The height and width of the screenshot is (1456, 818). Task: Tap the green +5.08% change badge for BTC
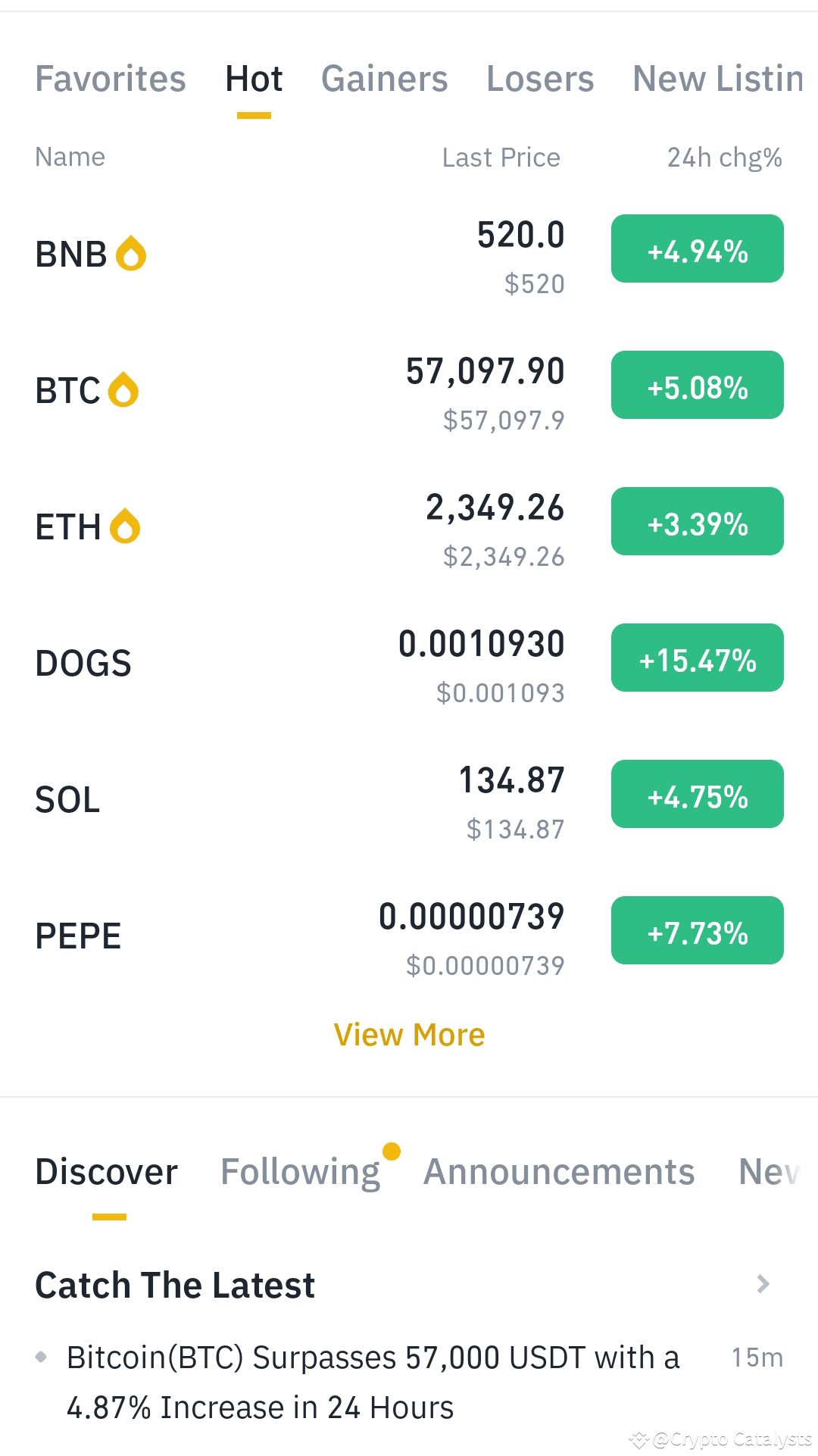pos(697,385)
